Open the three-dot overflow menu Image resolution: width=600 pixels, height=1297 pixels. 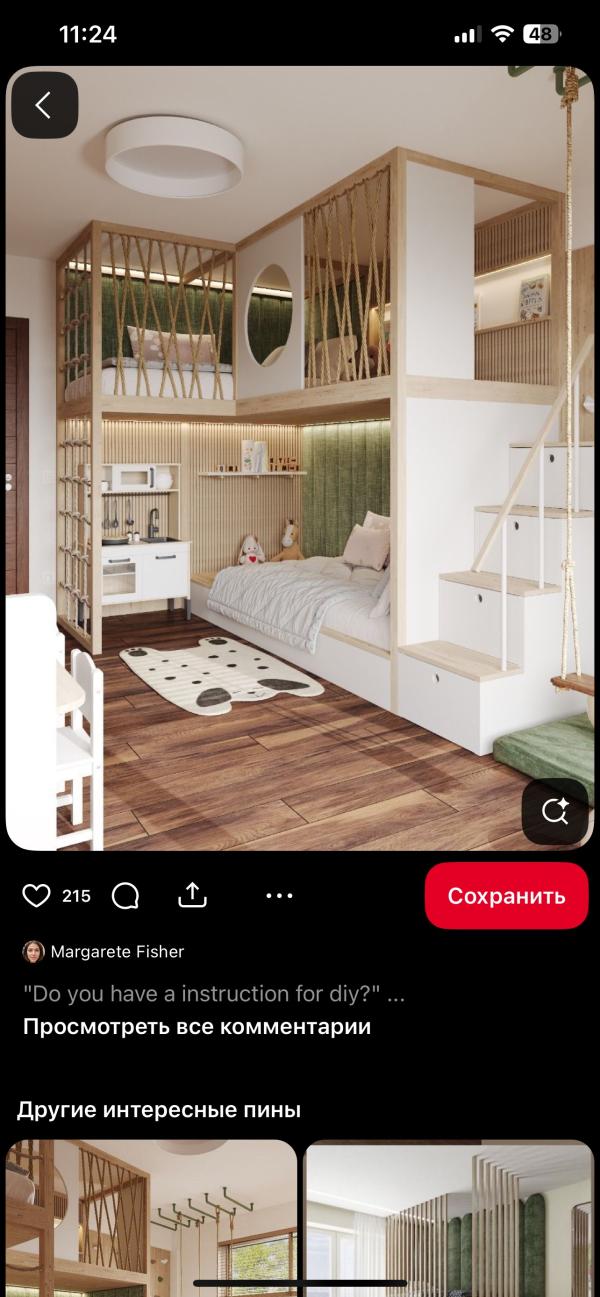click(x=280, y=896)
